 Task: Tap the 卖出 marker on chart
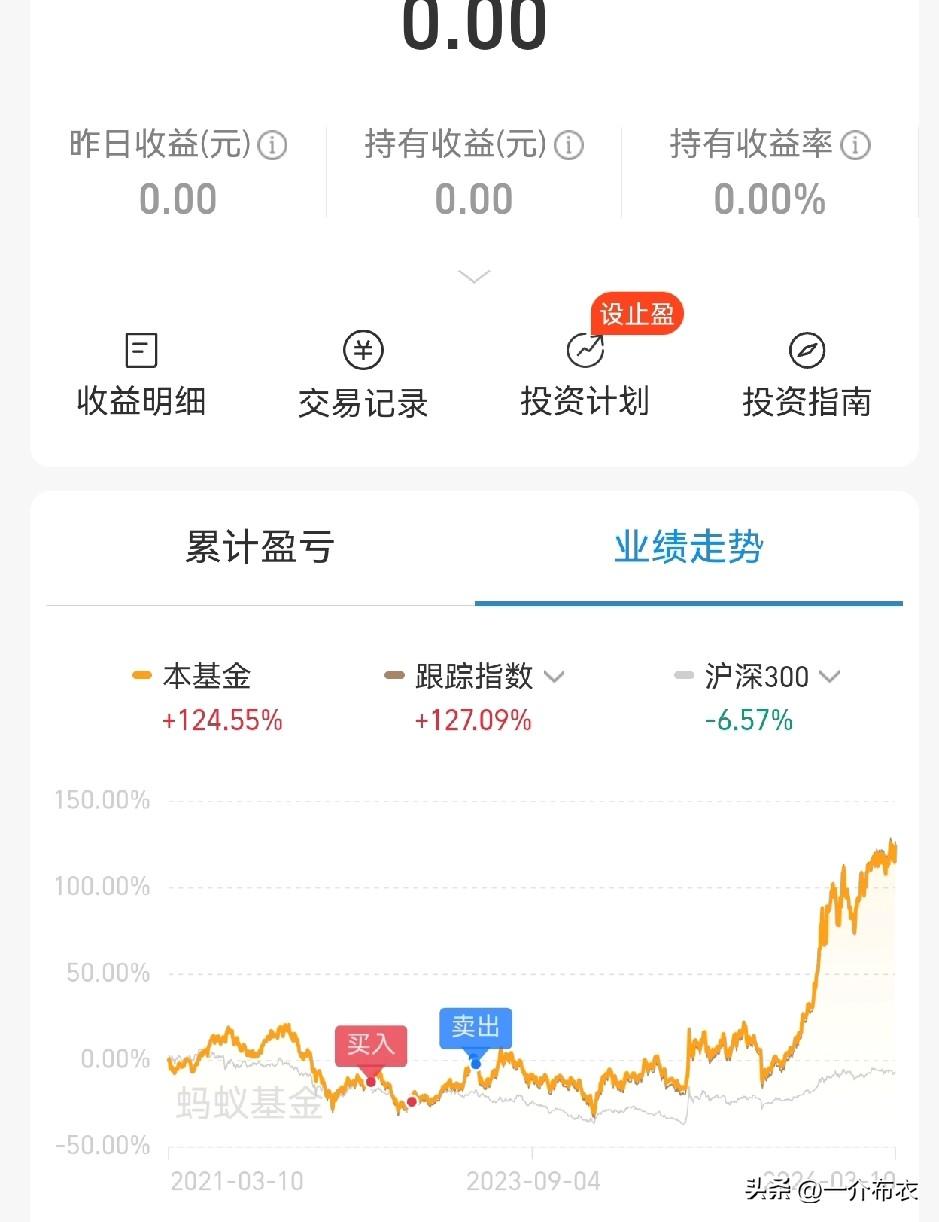tap(476, 1028)
